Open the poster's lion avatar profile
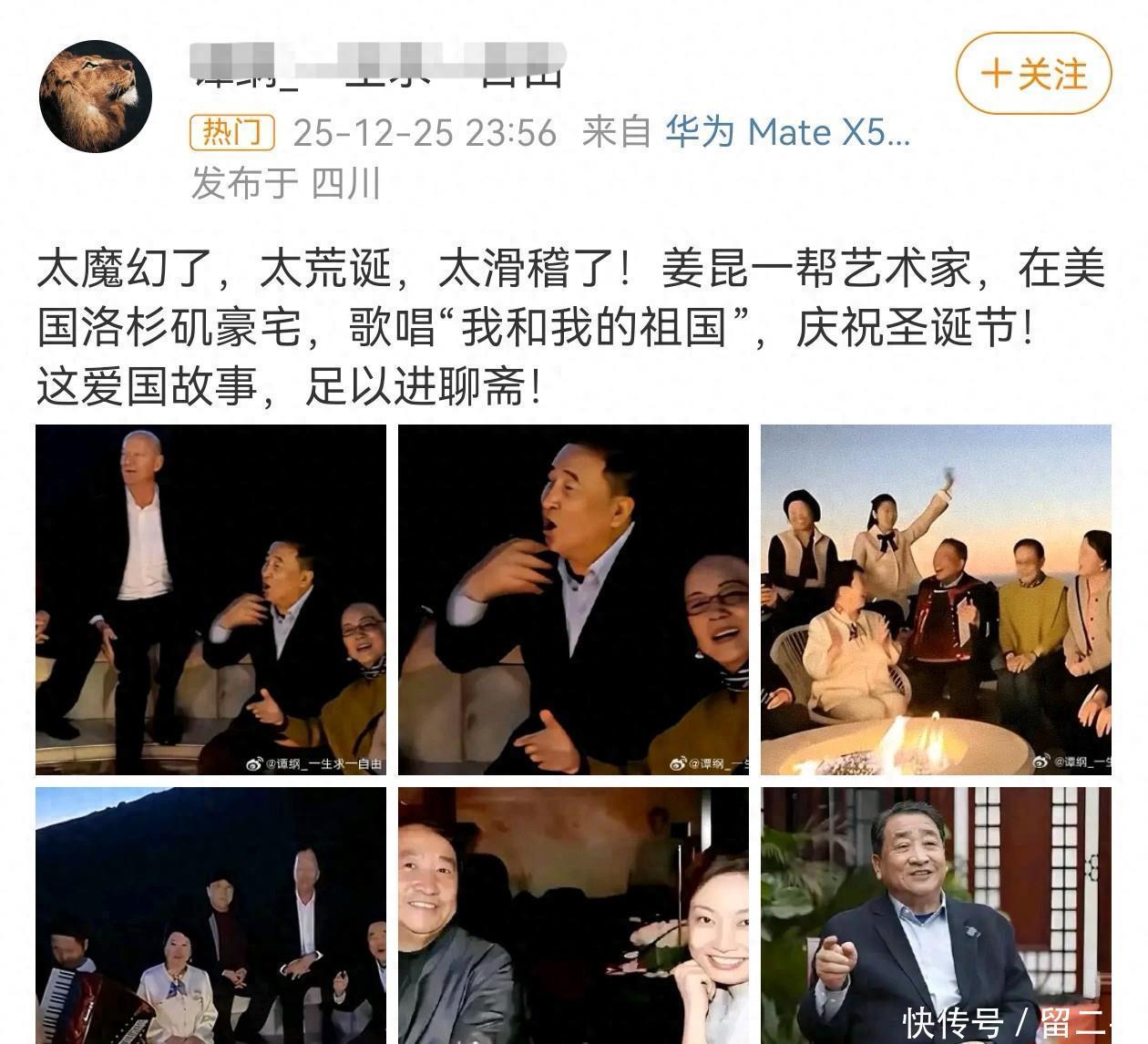The height and width of the screenshot is (1044, 1148). [x=96, y=96]
